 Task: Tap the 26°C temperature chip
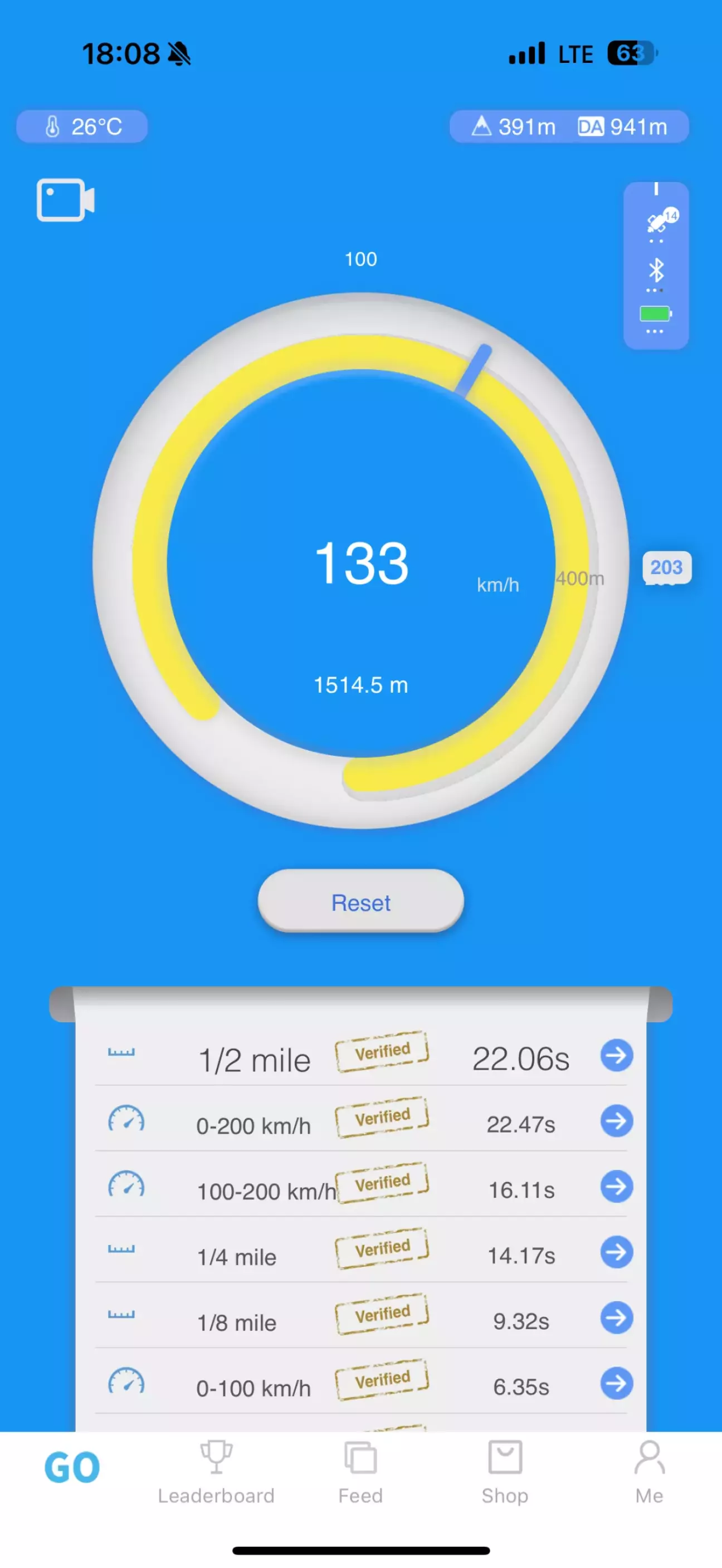81,126
